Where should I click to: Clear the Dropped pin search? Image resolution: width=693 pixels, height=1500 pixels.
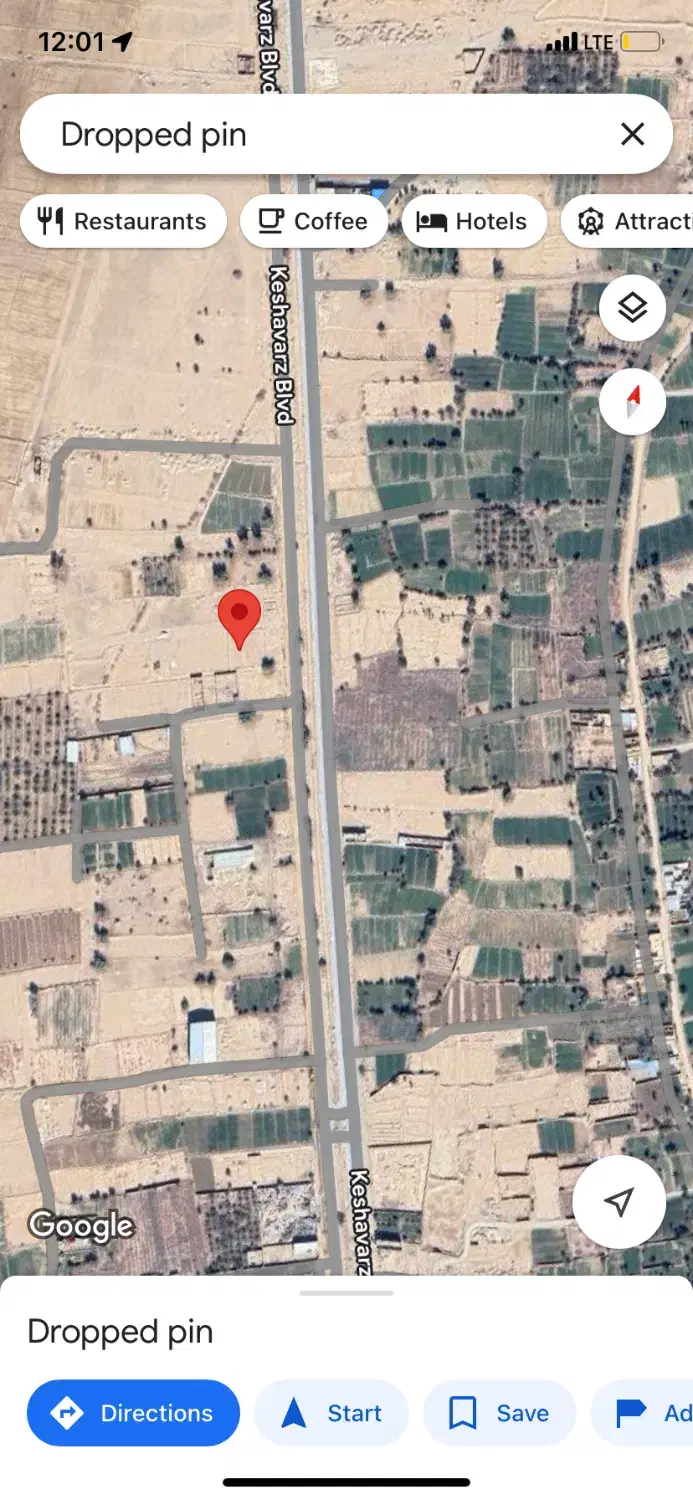pos(632,134)
